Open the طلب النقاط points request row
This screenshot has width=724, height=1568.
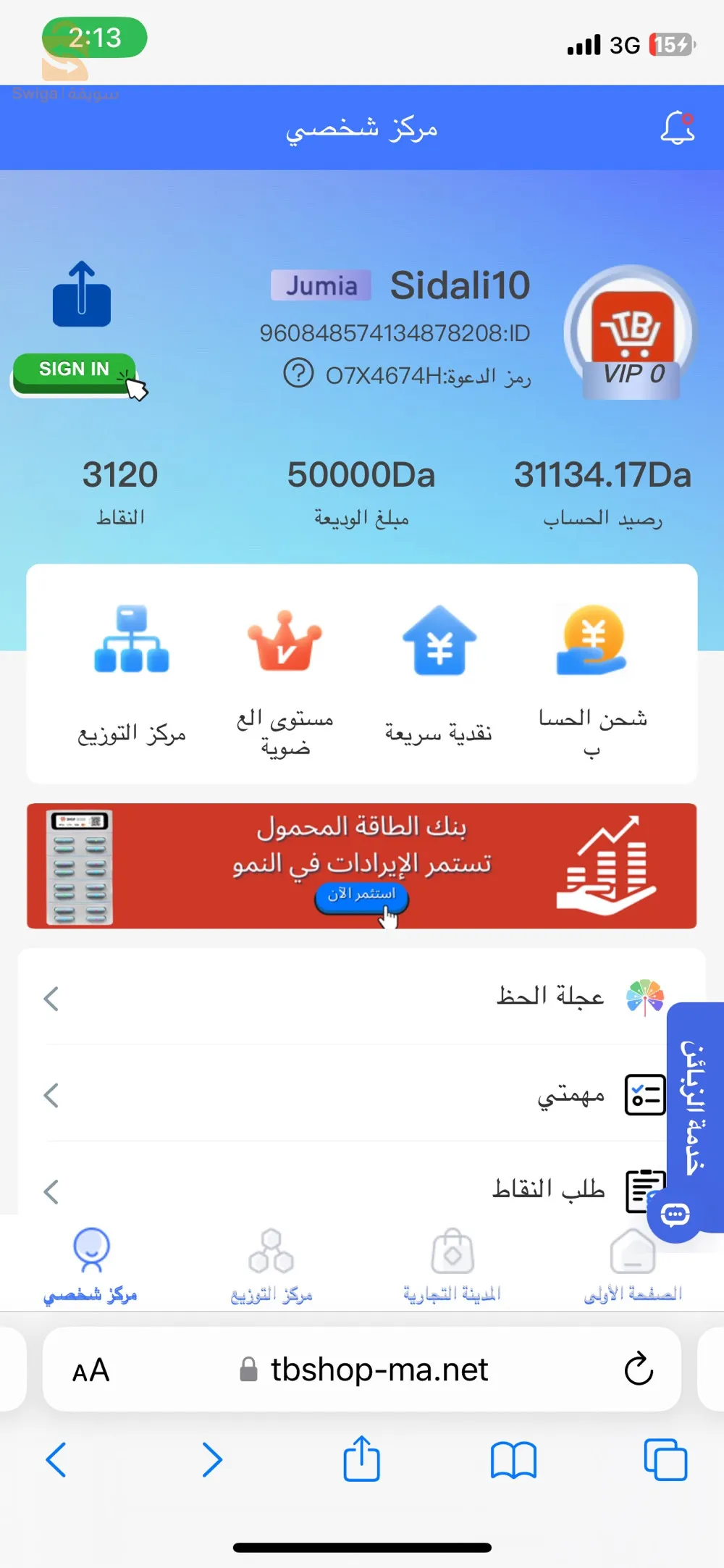click(362, 1189)
